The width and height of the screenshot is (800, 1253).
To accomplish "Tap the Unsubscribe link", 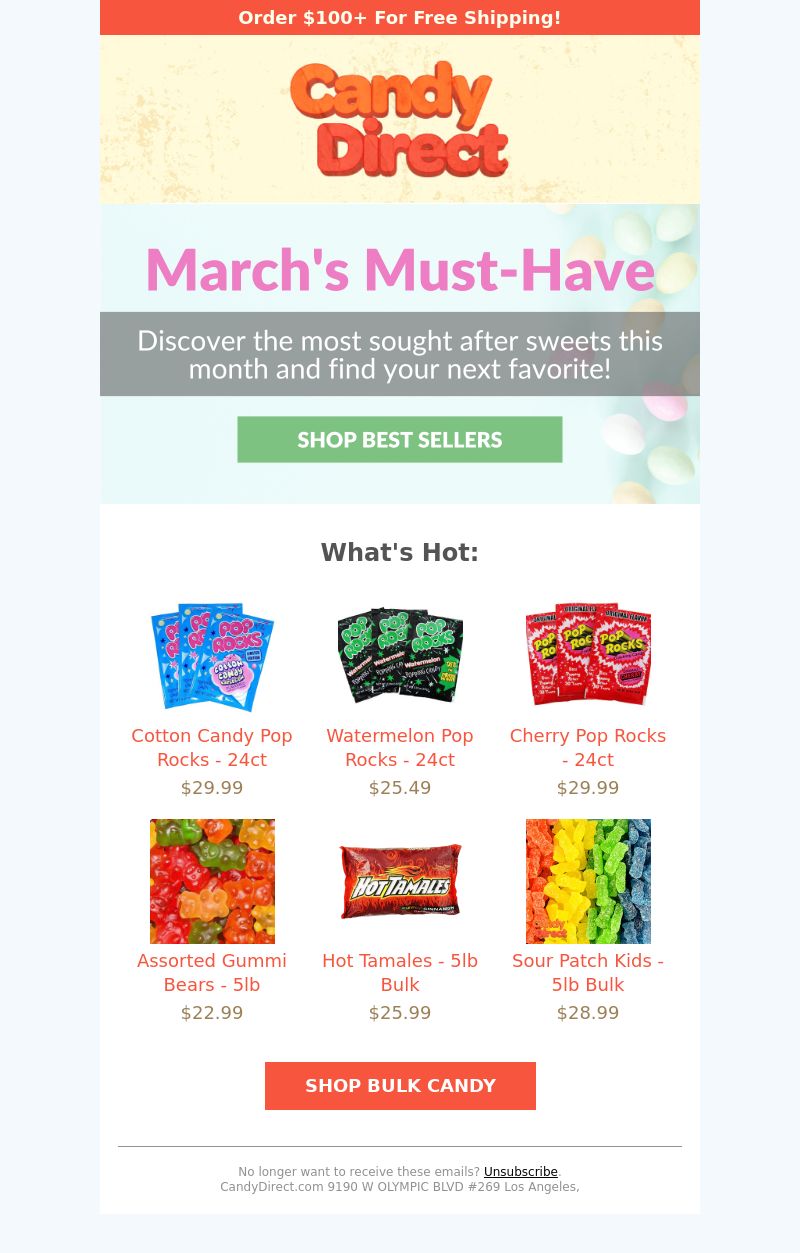I will 520,1172.
